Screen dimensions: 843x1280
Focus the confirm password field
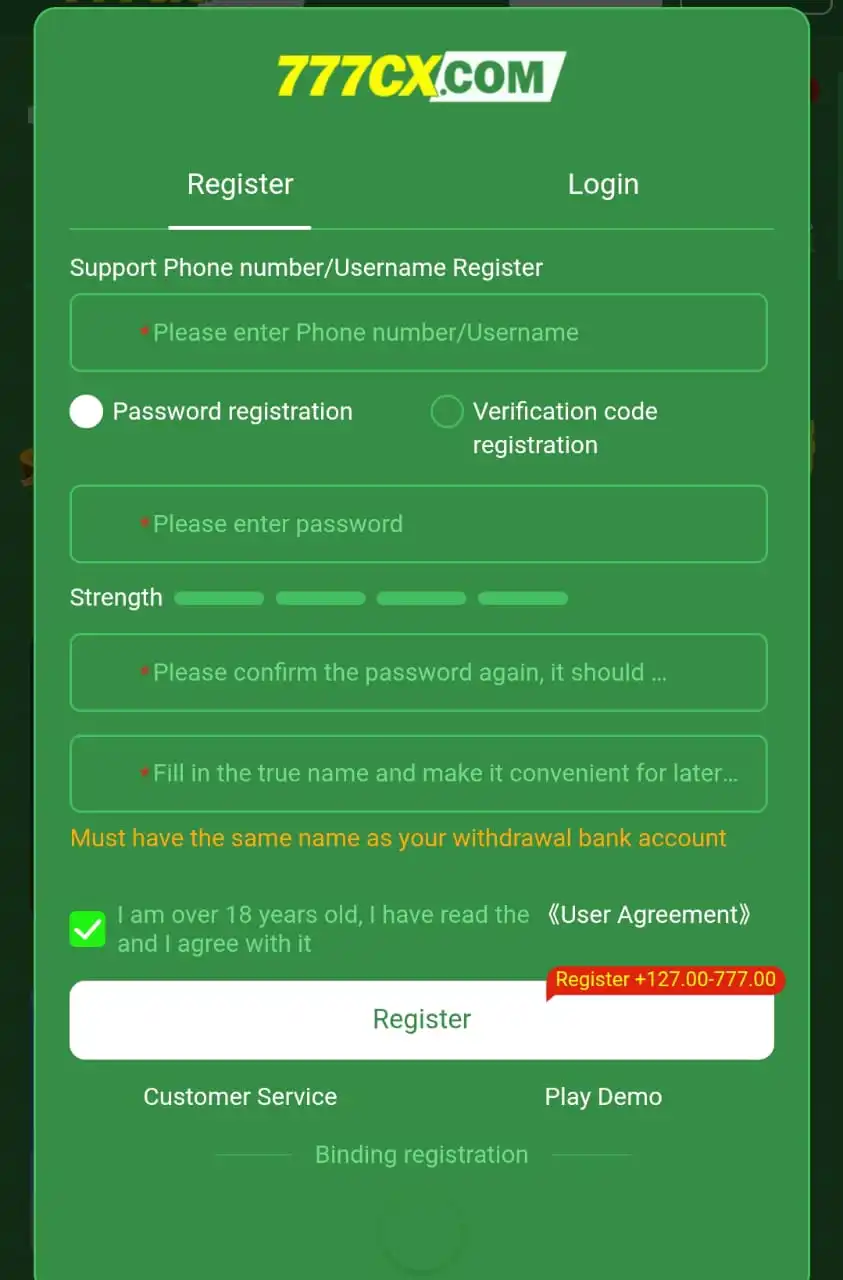tap(418, 673)
